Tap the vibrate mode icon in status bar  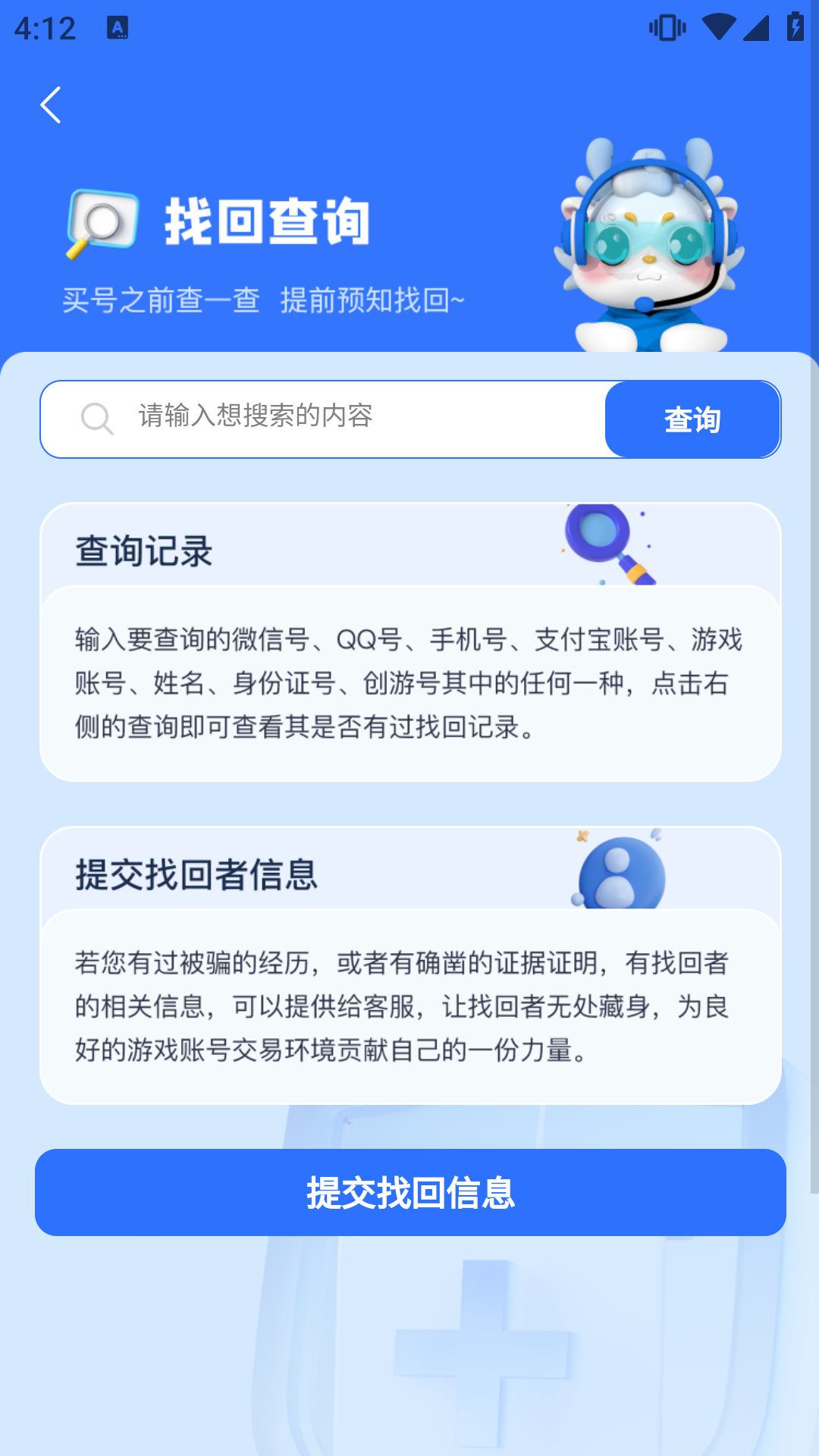point(666,26)
